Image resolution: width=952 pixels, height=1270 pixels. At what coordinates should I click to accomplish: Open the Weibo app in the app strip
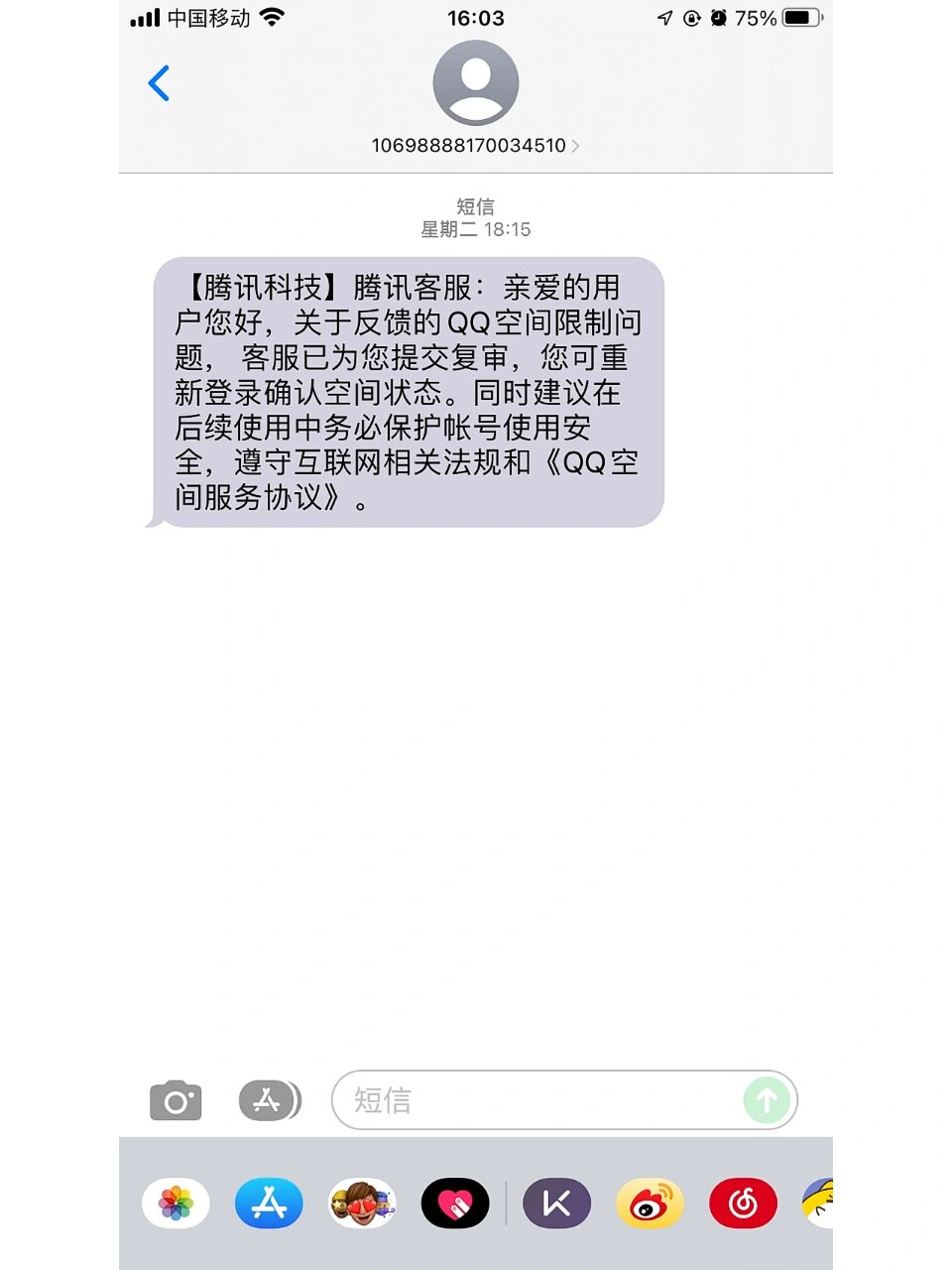651,1204
